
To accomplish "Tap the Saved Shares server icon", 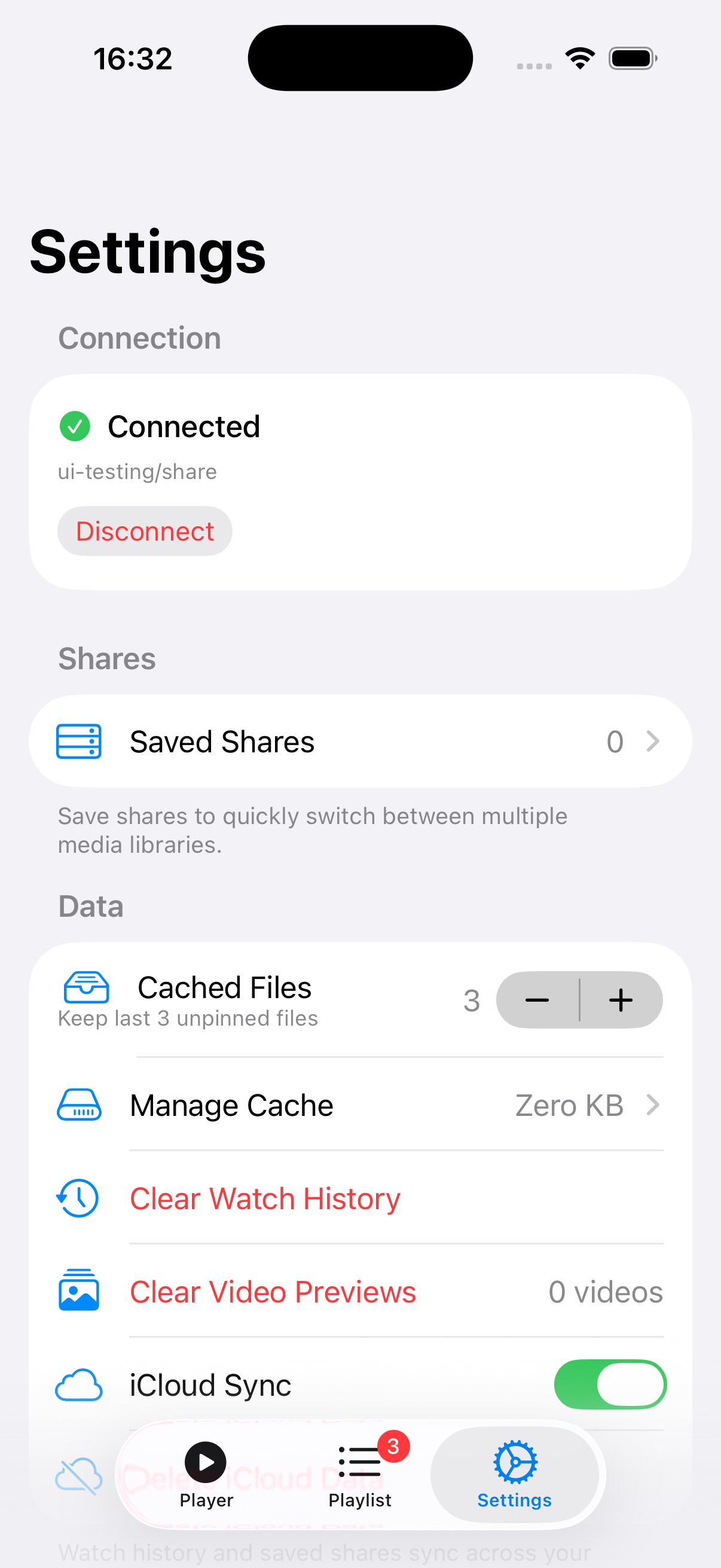I will coord(78,741).
